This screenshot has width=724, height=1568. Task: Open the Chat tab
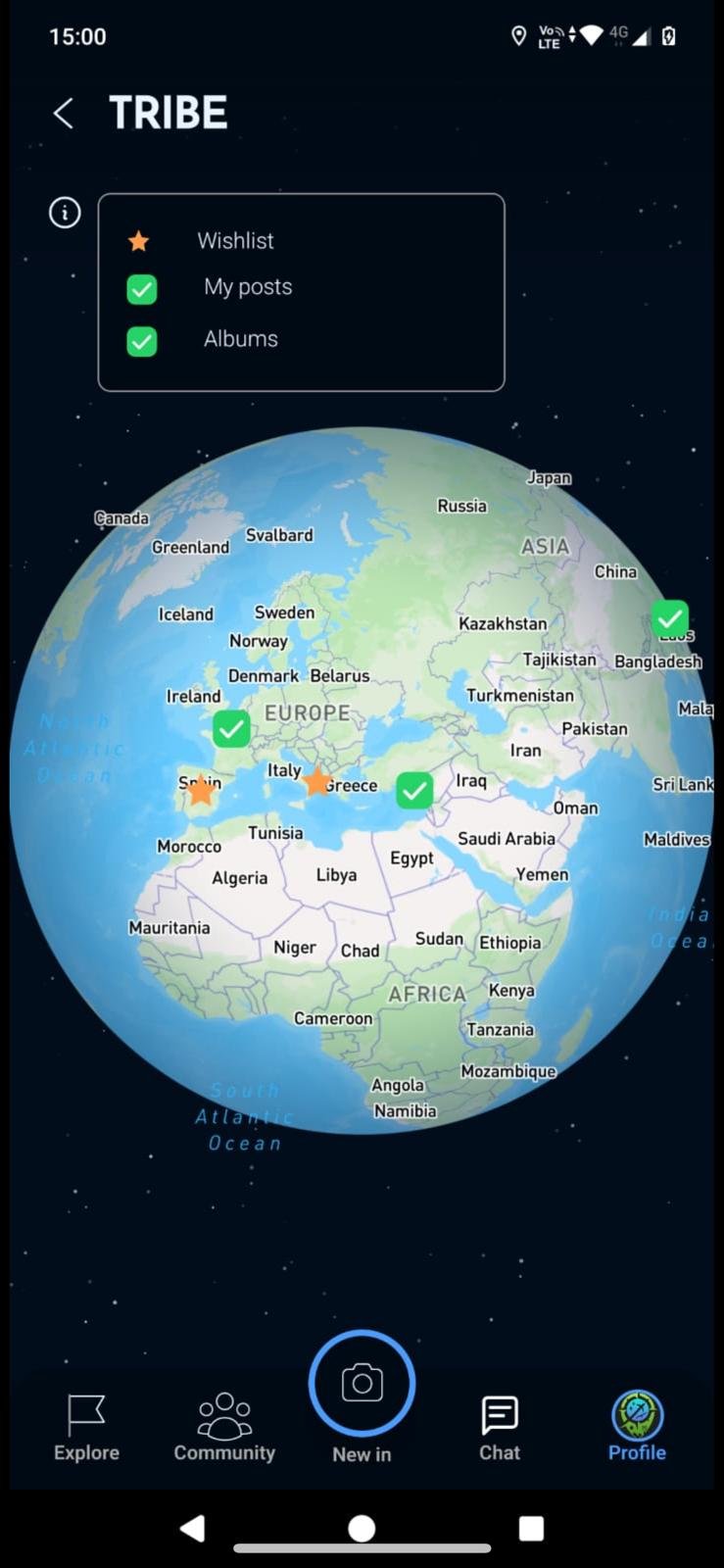click(500, 1428)
